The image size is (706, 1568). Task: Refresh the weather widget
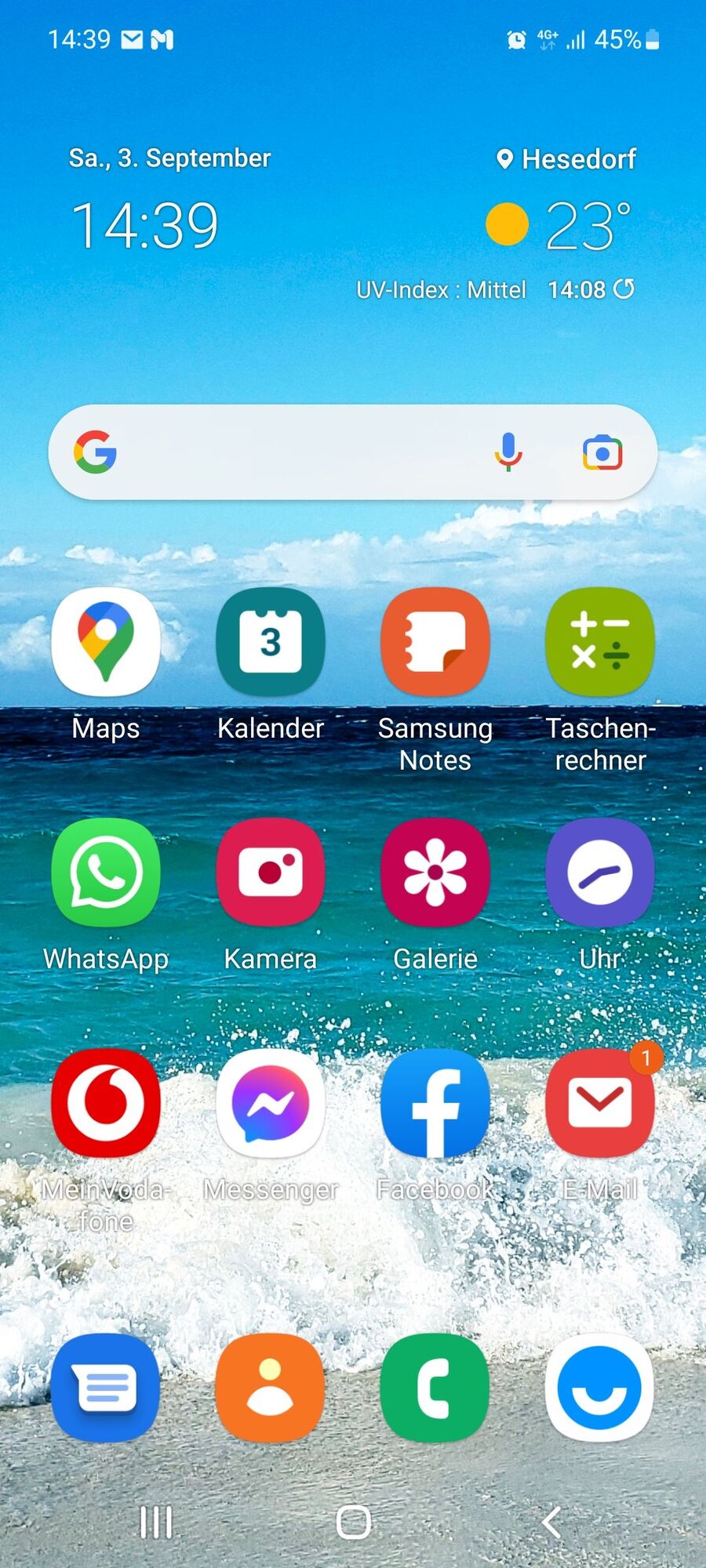point(624,289)
